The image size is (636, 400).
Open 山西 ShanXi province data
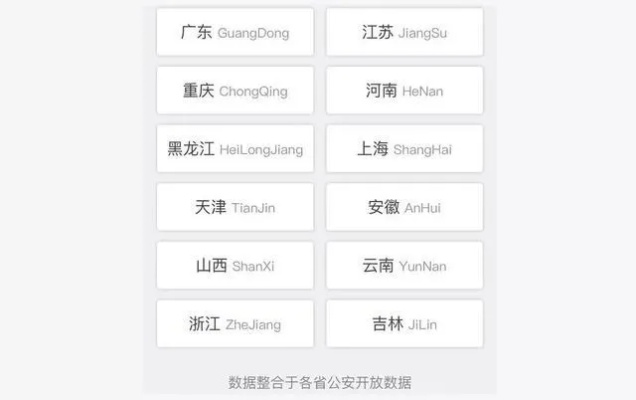(235, 266)
